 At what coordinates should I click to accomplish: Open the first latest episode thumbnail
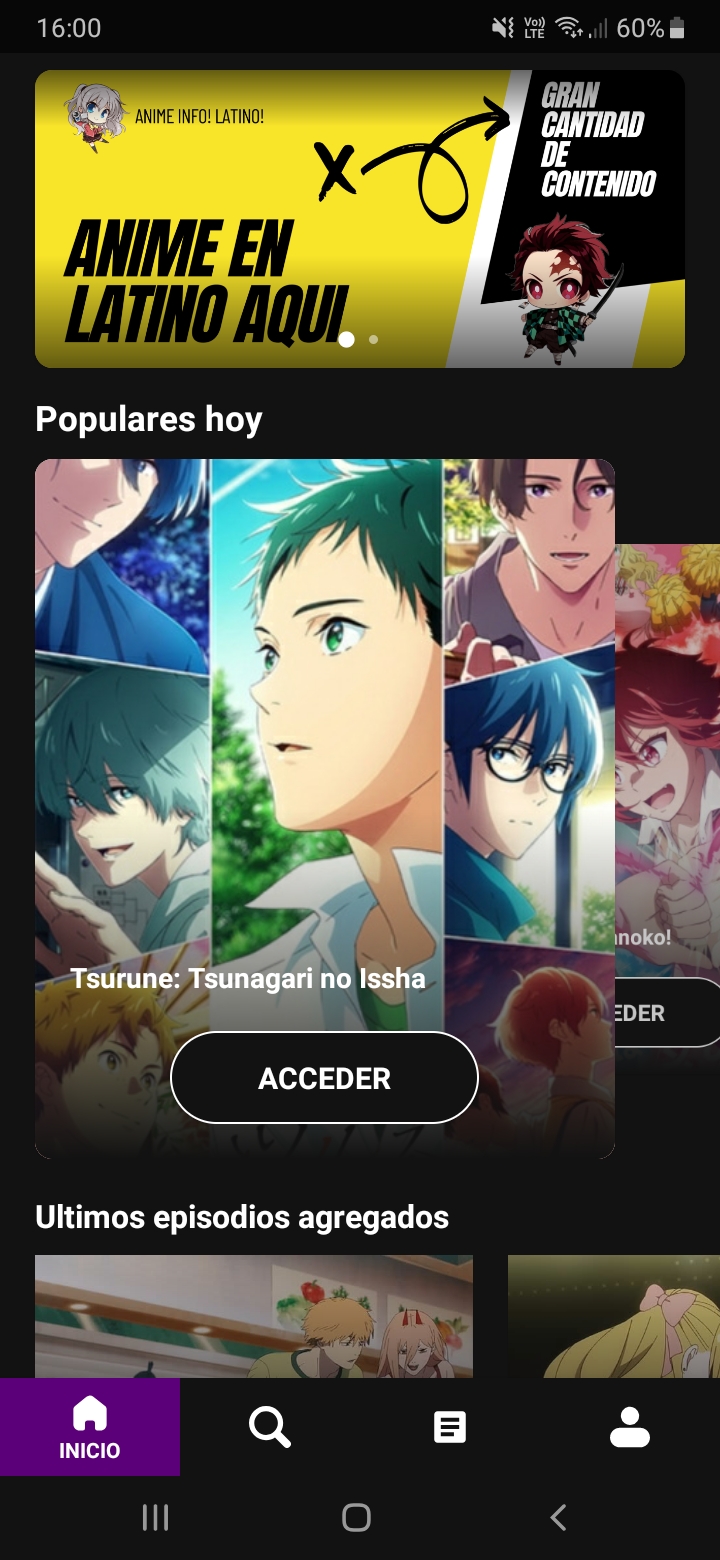tap(254, 1316)
